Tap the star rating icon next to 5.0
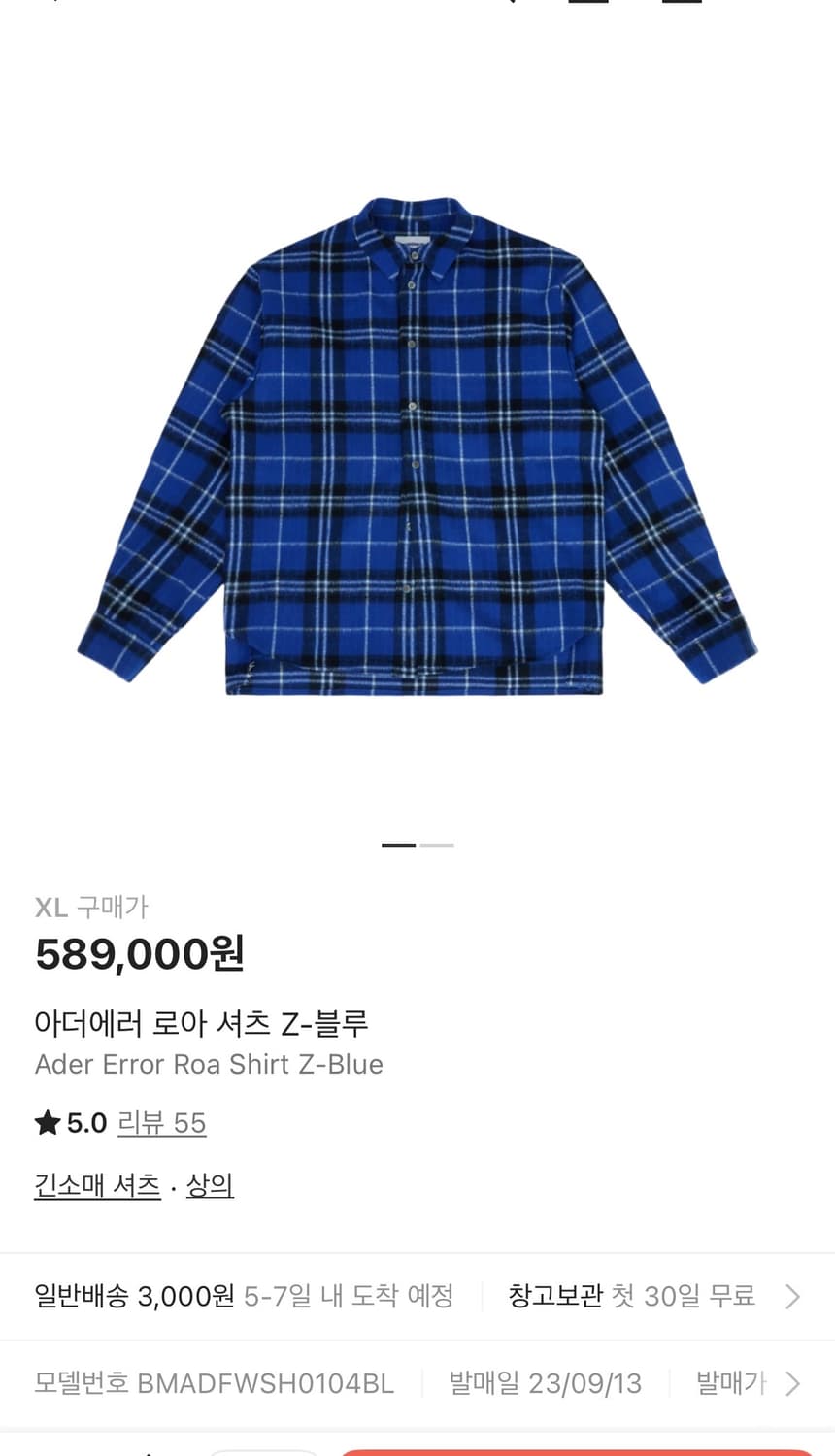This screenshot has height=1456, width=835. pyautogui.click(x=46, y=1123)
